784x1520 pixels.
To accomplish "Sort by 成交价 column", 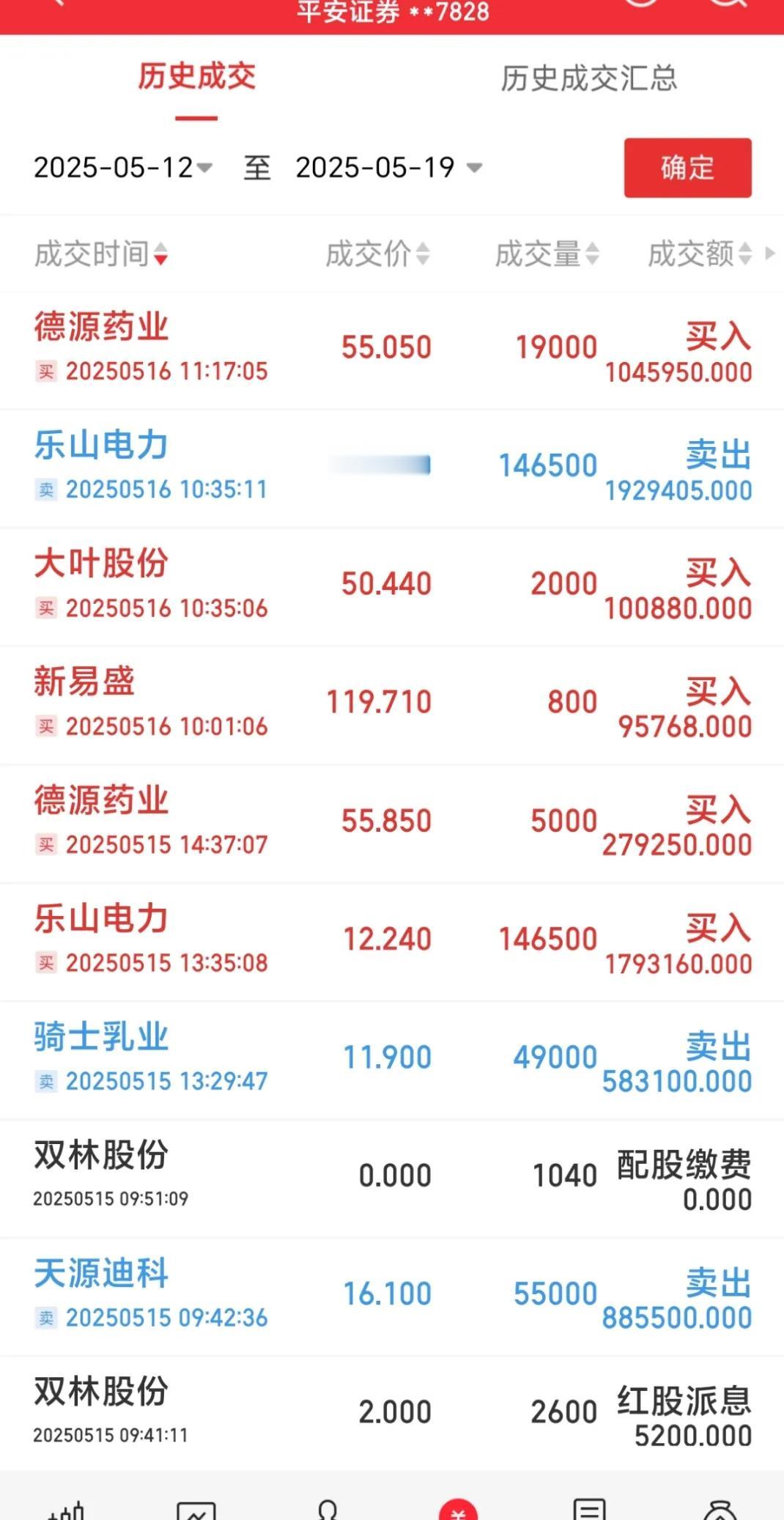I will (377, 254).
